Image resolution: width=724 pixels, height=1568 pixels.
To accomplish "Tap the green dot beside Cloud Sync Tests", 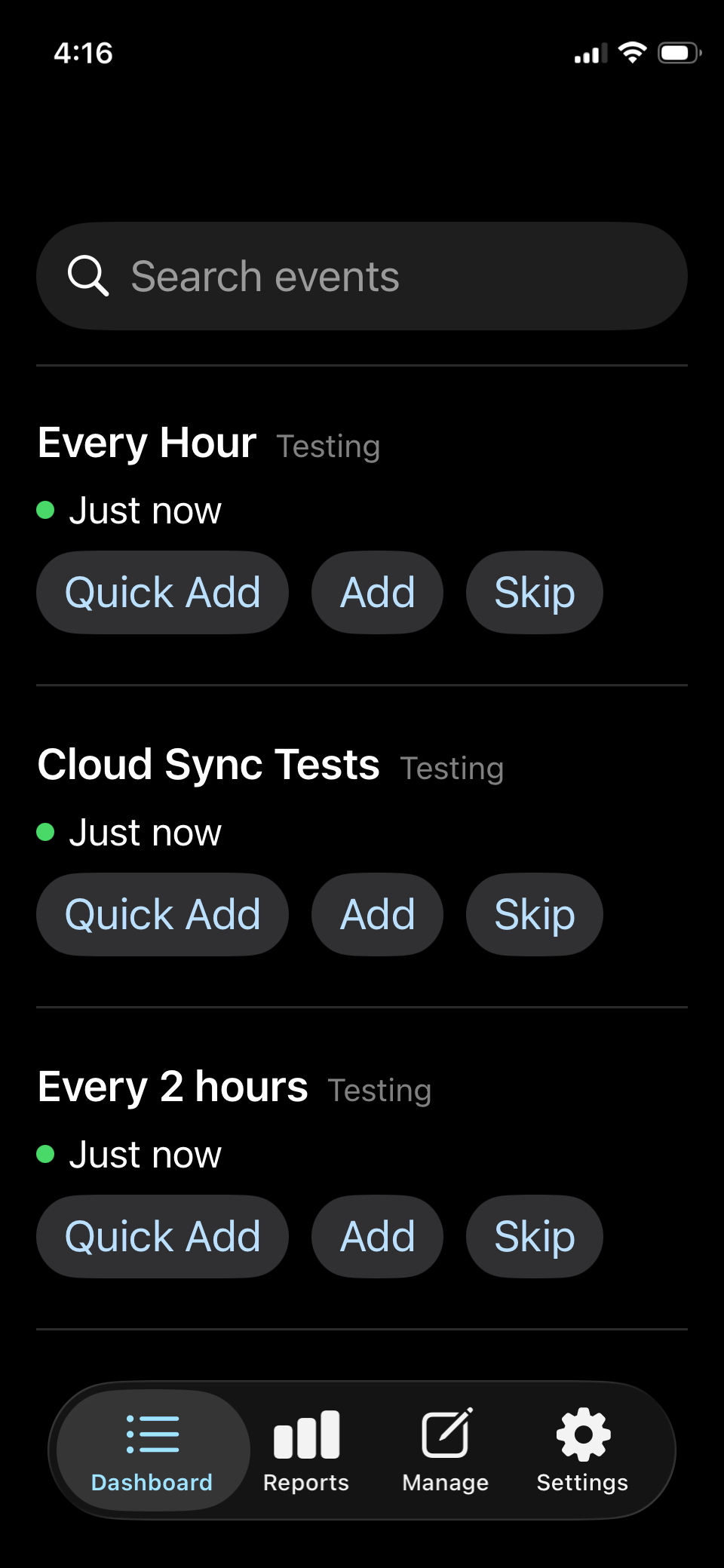I will click(x=47, y=831).
